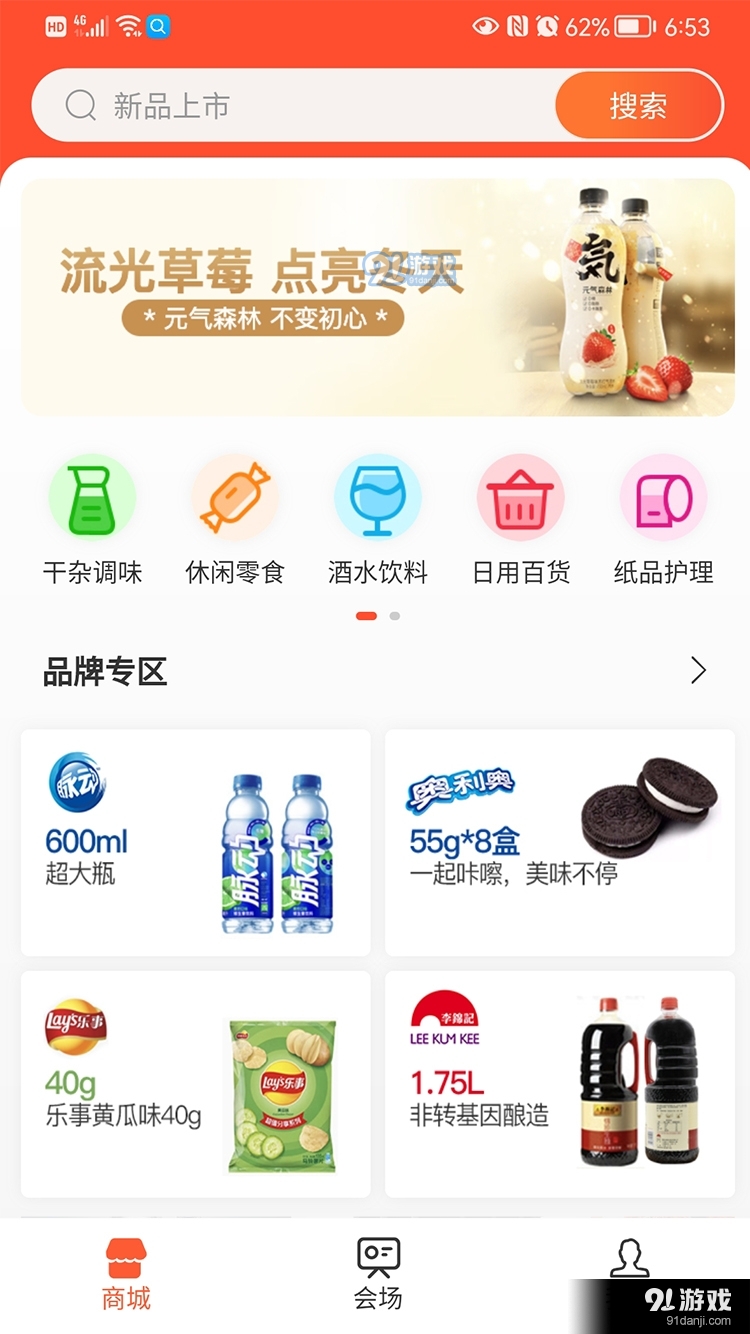Viewport: 750px width, 1334px height.
Task: Expand 品牌专区 with the right arrow
Action: 697,670
